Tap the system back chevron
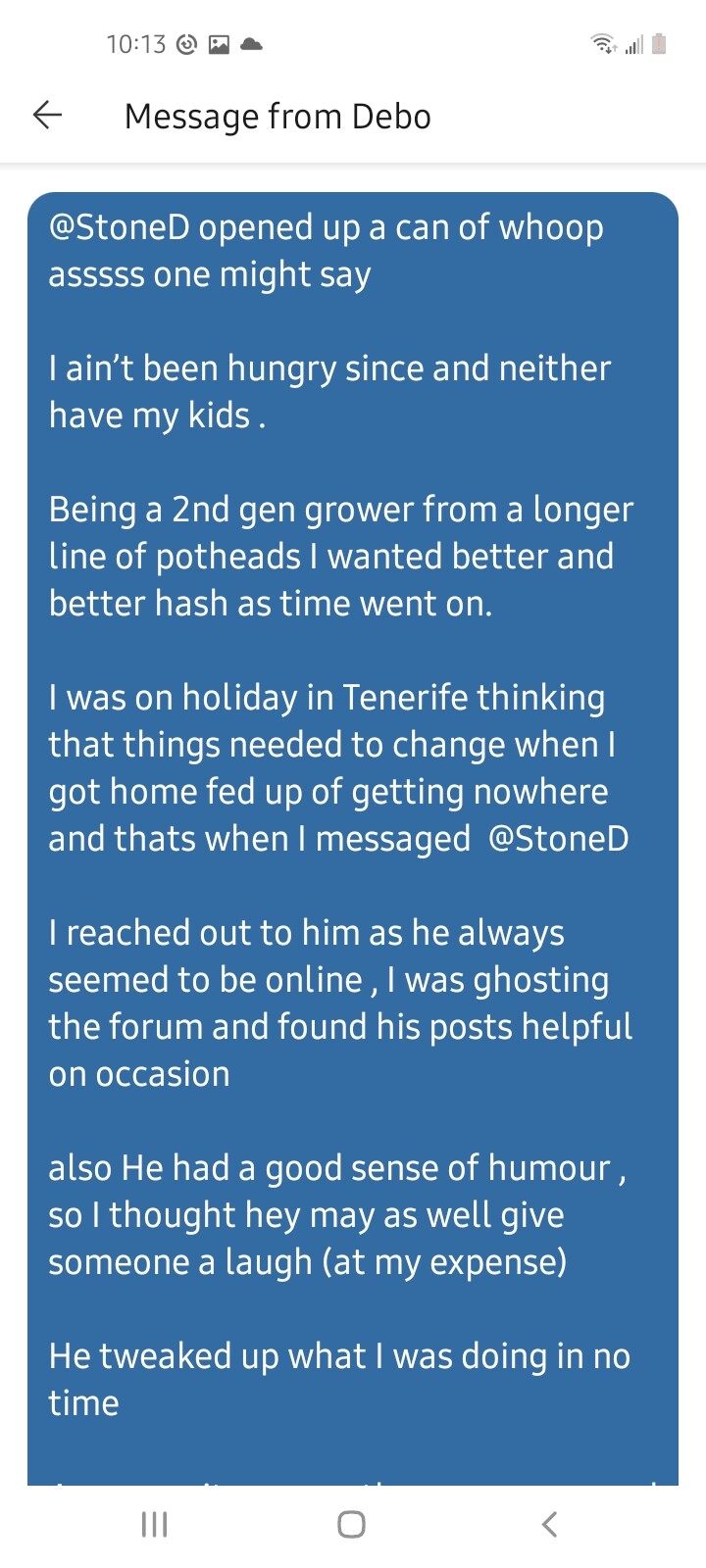The height and width of the screenshot is (1568, 706). point(550,1524)
